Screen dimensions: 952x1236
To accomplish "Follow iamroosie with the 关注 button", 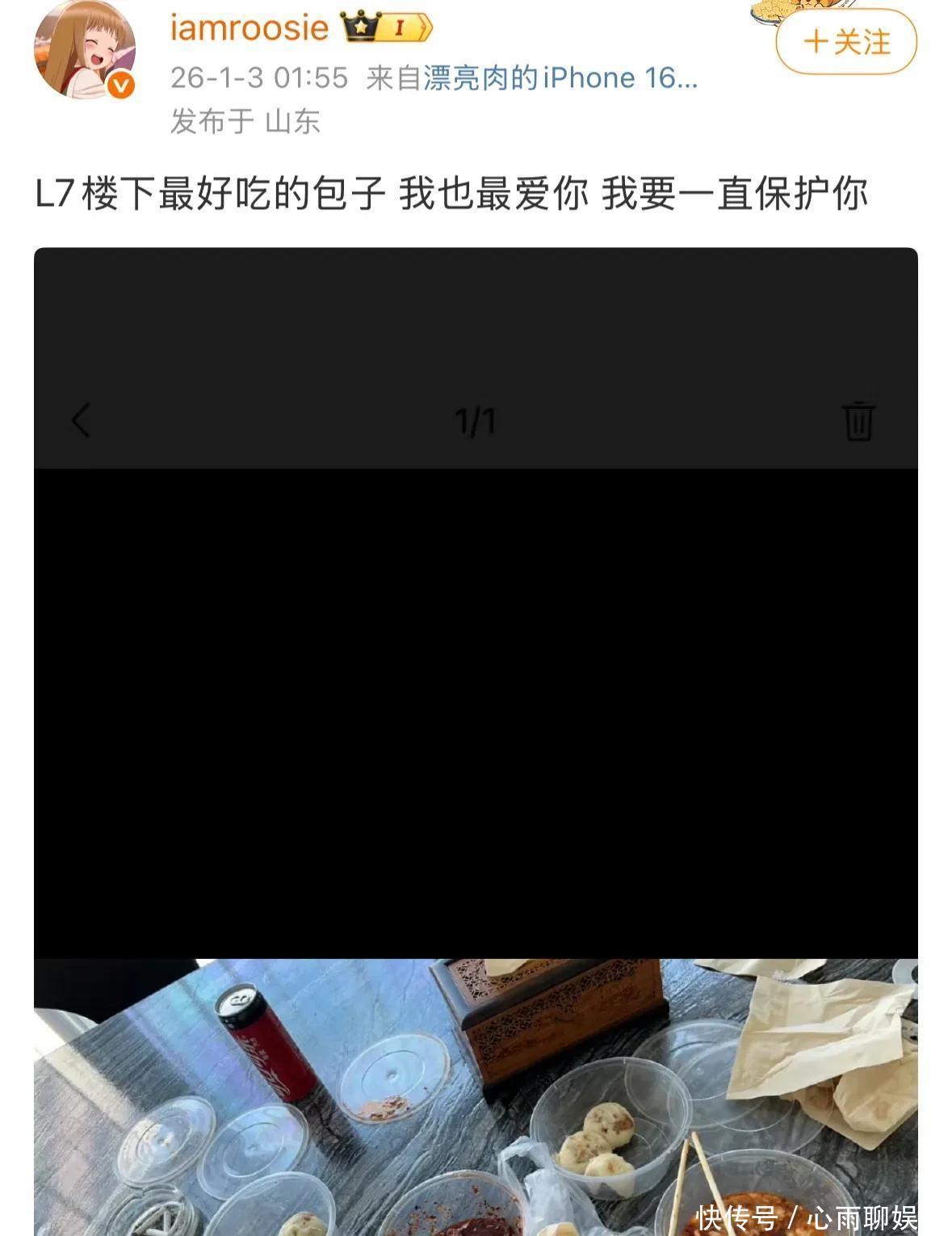I will pyautogui.click(x=846, y=42).
